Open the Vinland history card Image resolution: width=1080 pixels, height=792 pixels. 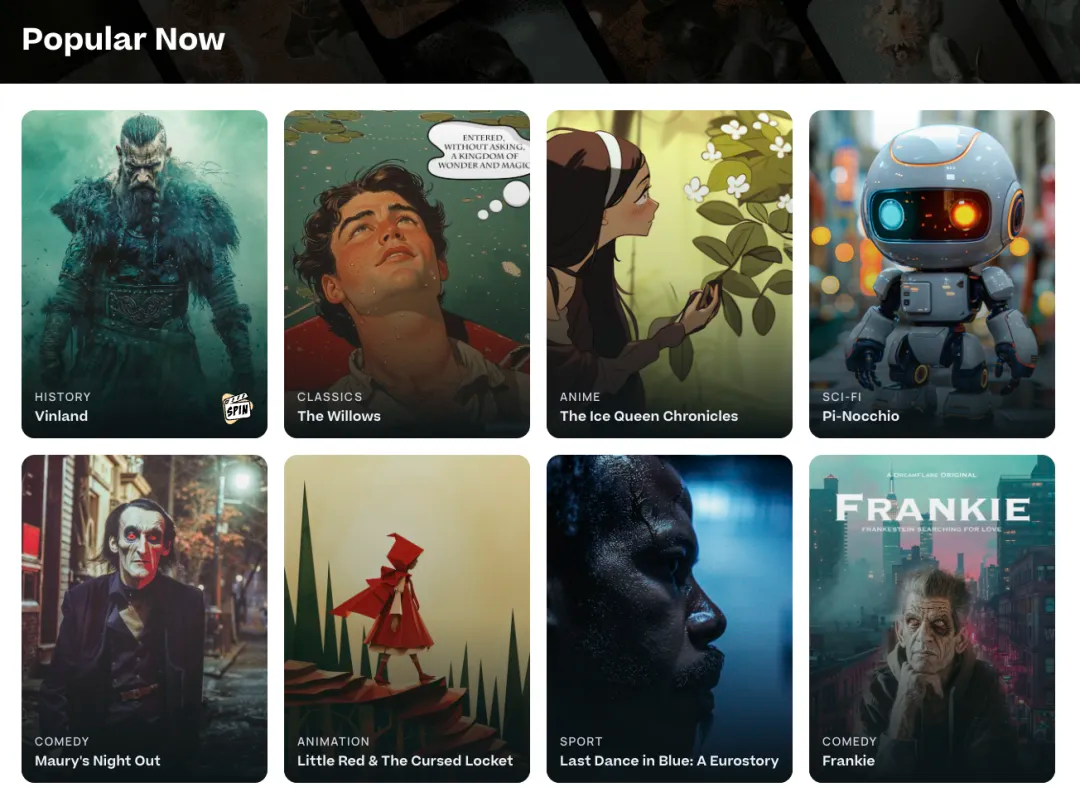144,274
